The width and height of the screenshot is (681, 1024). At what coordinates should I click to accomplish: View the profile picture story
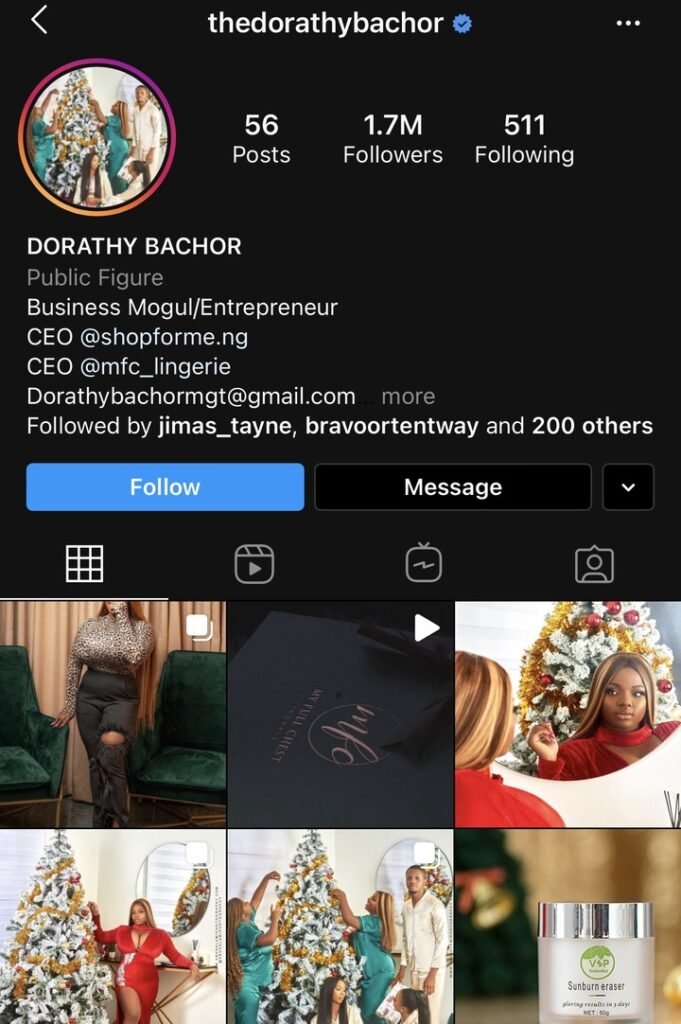(x=97, y=137)
